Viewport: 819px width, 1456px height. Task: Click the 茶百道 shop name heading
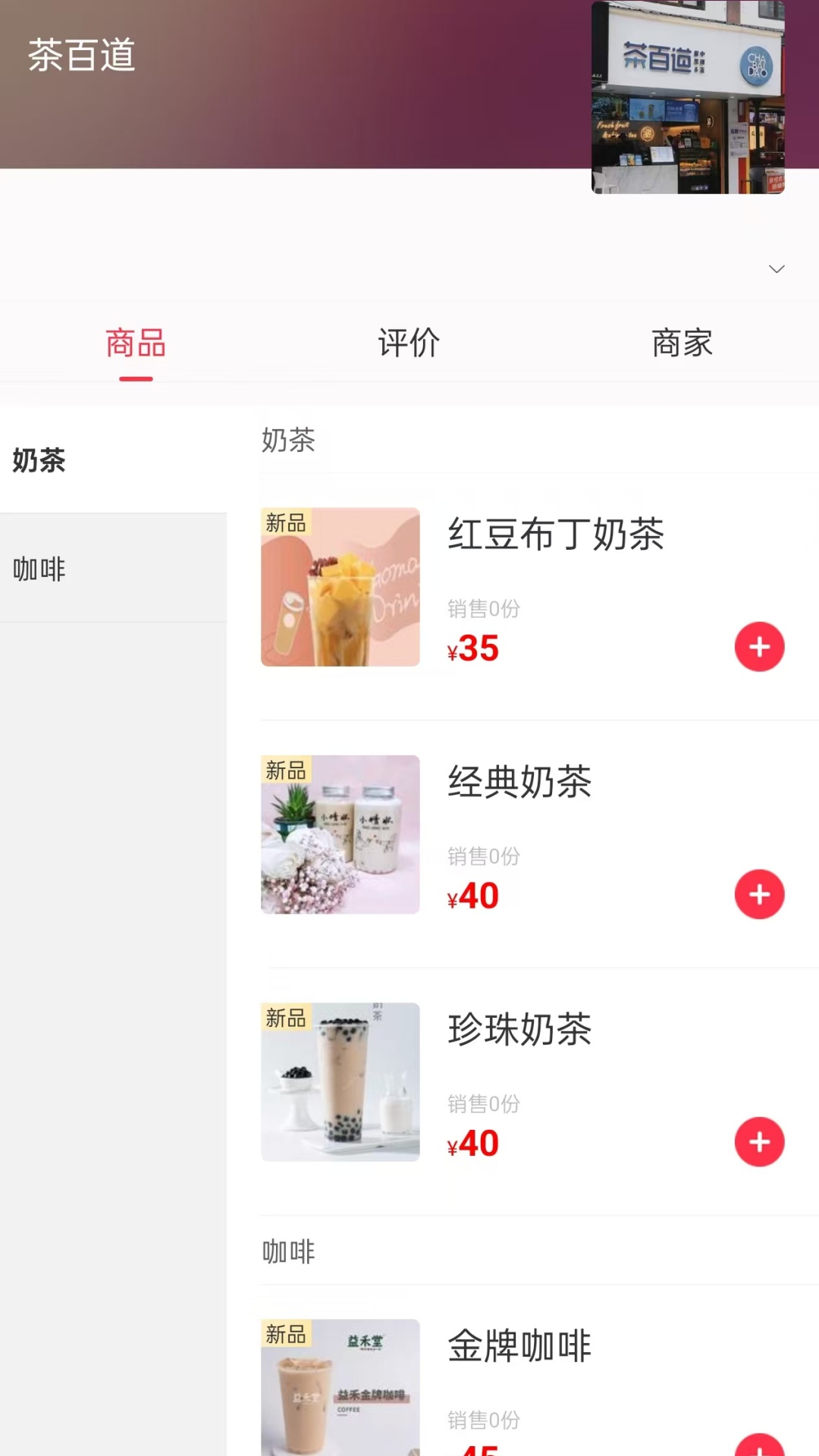click(82, 56)
